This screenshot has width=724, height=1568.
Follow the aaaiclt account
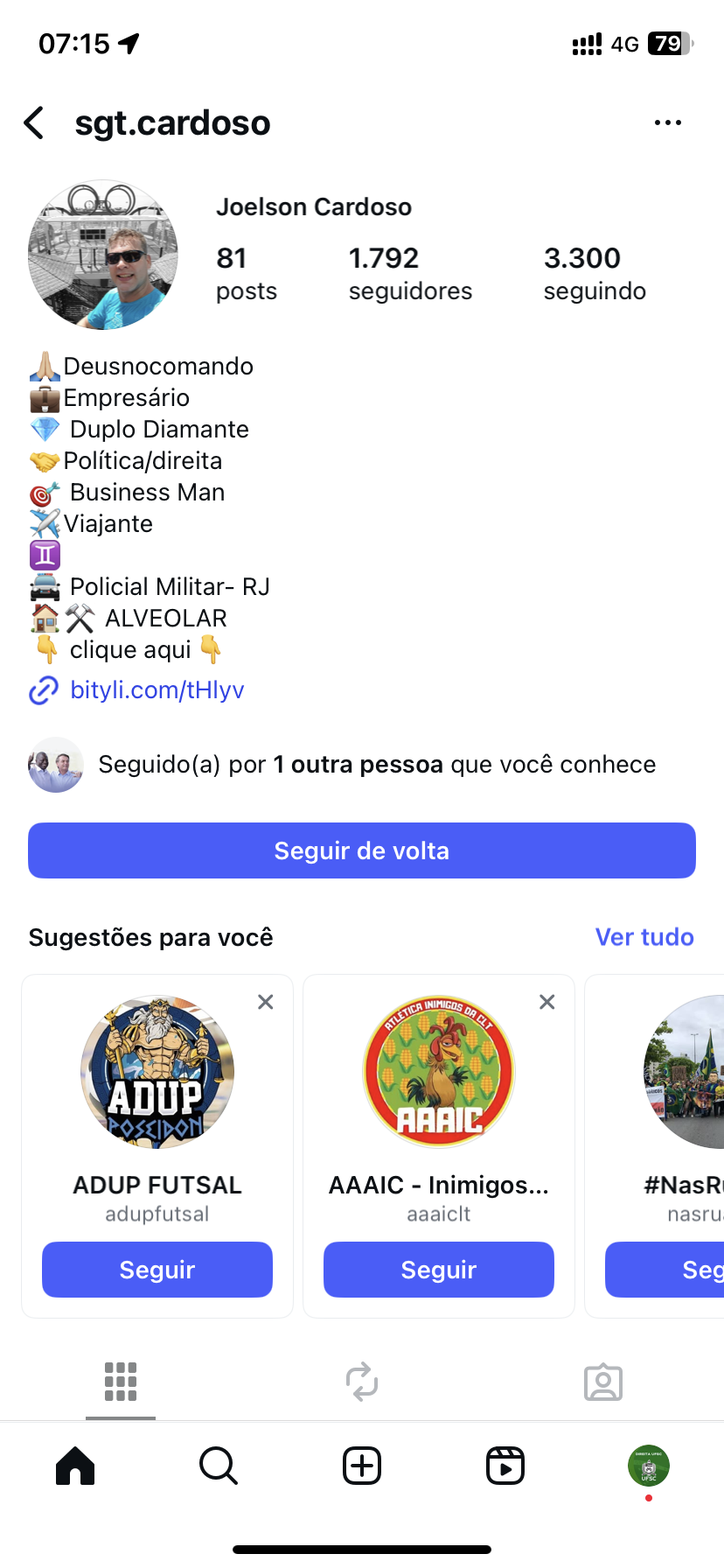click(439, 1270)
